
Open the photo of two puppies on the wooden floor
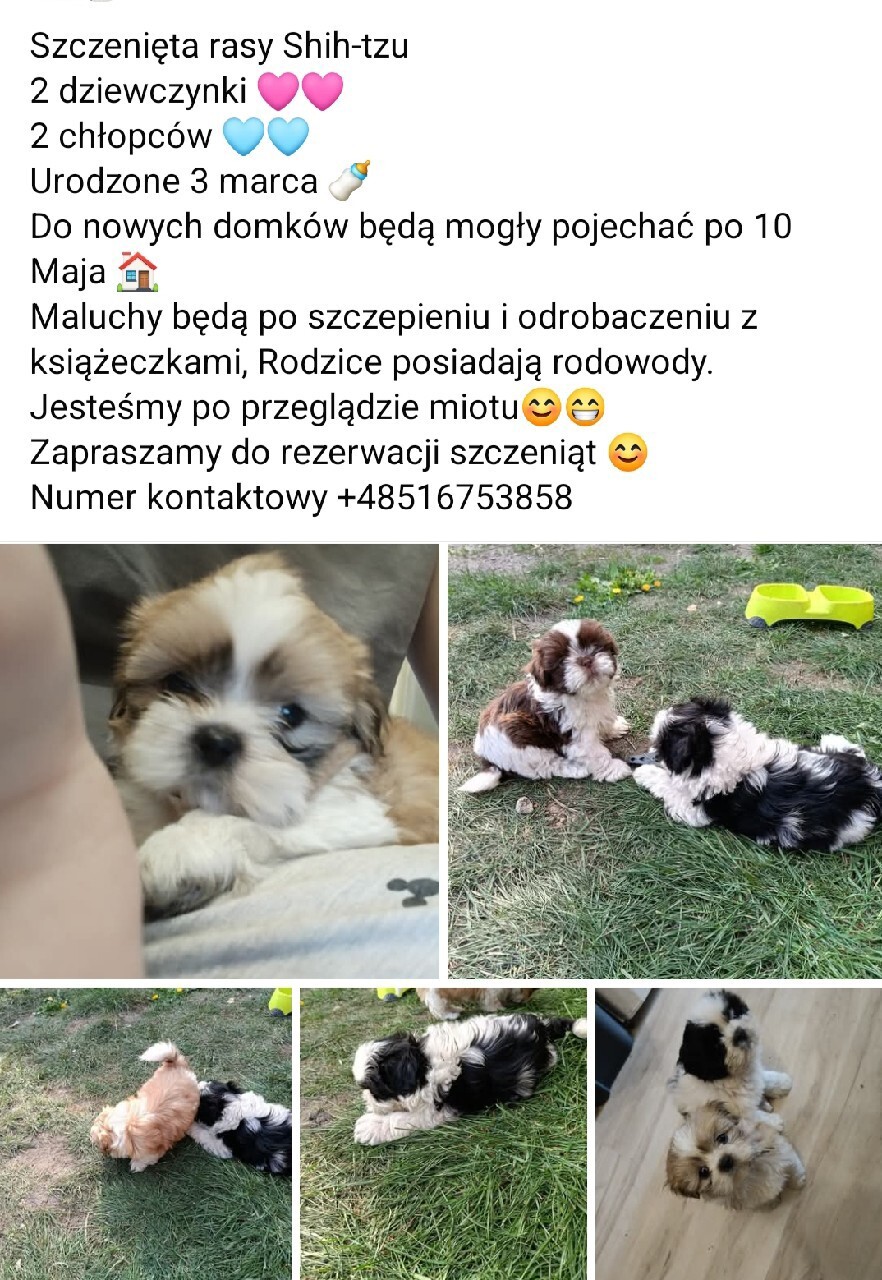click(737, 1133)
